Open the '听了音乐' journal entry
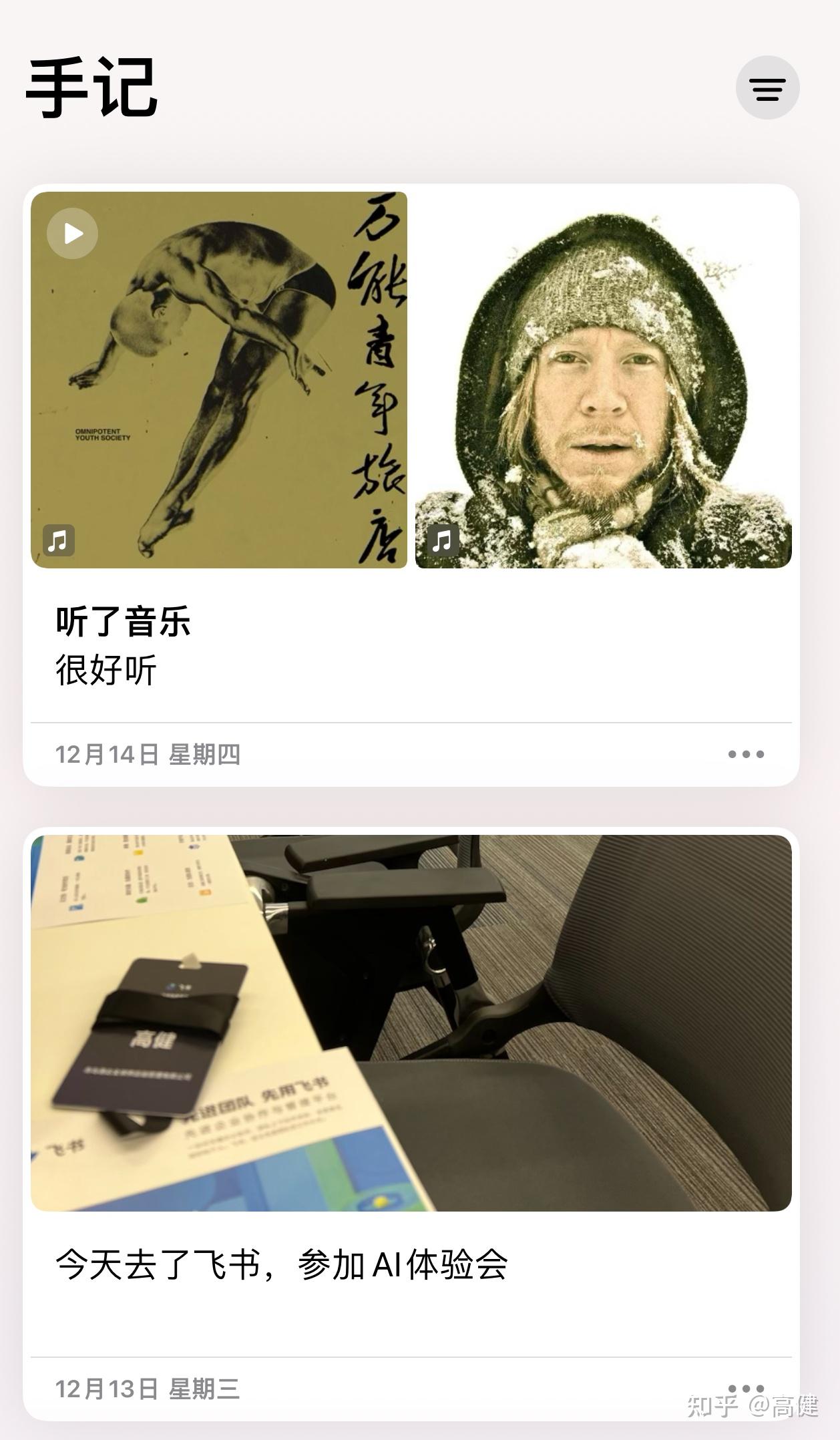The width and height of the screenshot is (840, 1440). point(125,620)
